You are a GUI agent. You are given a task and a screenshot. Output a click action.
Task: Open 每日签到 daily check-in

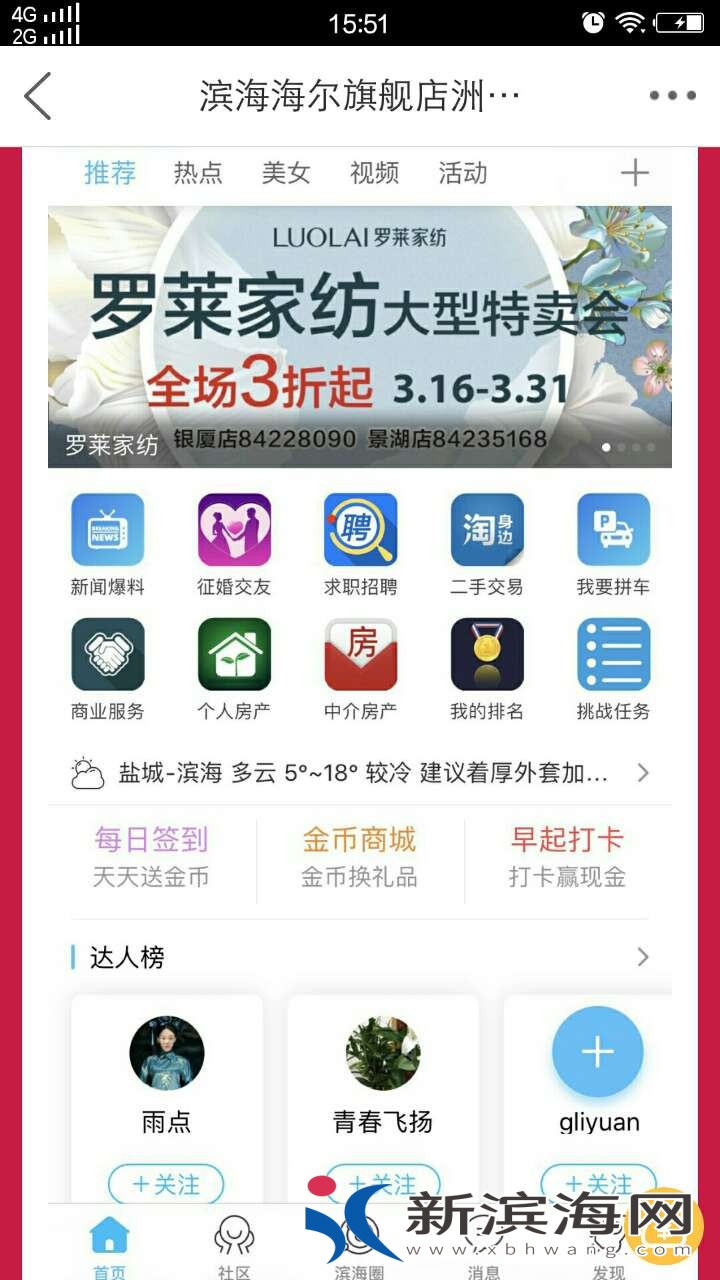[151, 858]
